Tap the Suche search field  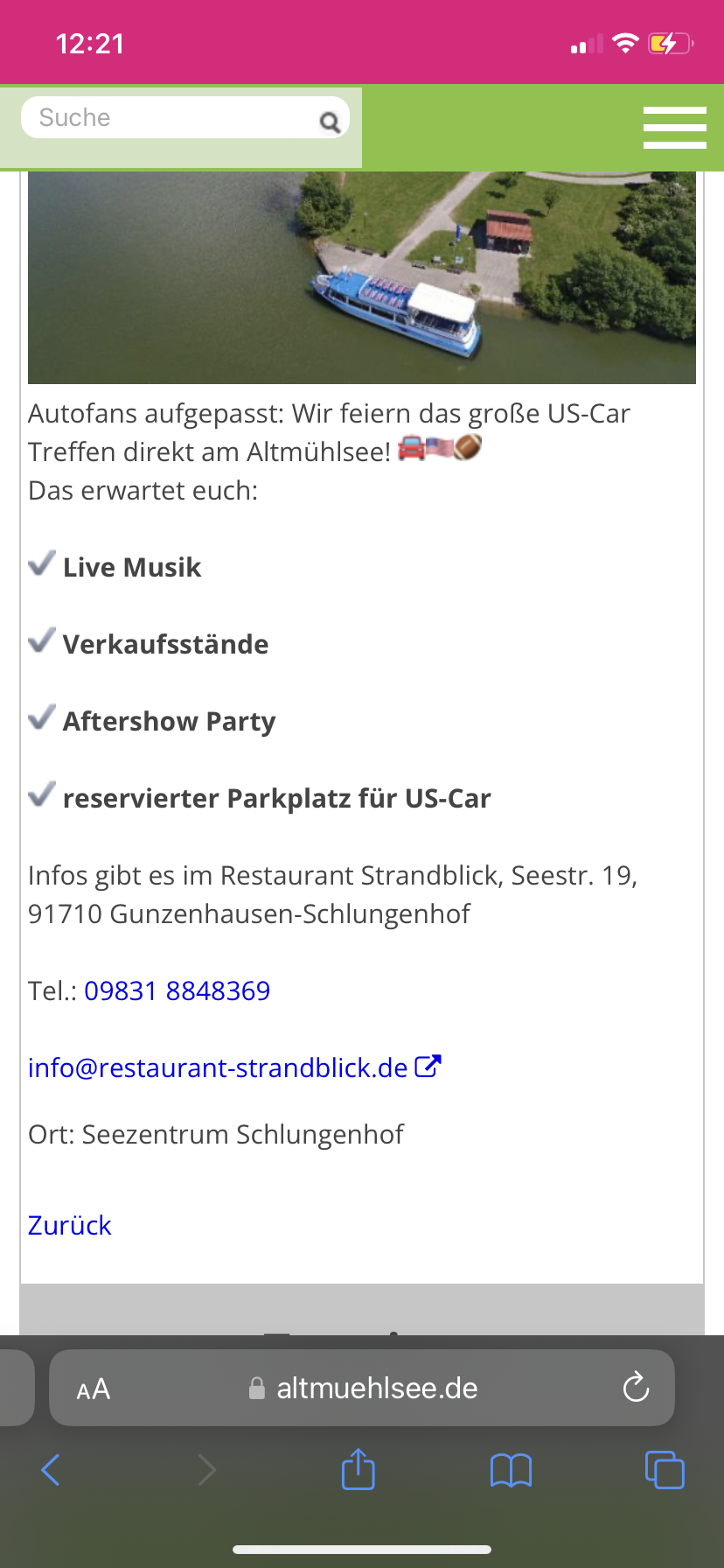pos(171,118)
